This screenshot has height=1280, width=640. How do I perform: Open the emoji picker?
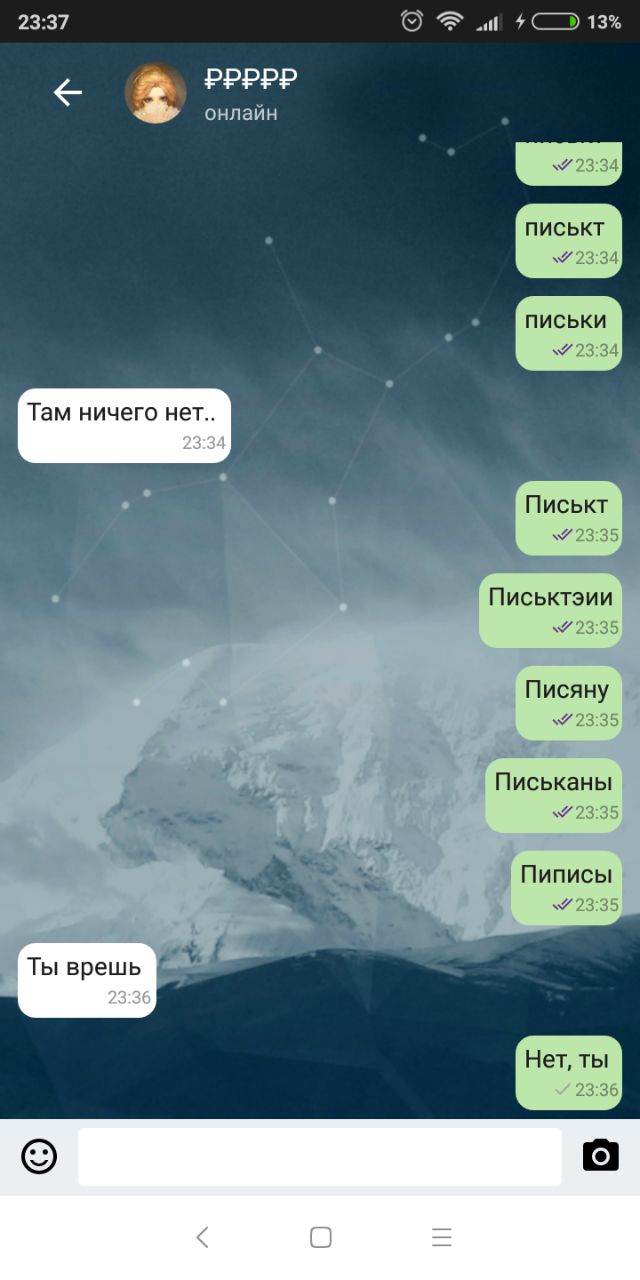tap(39, 1157)
